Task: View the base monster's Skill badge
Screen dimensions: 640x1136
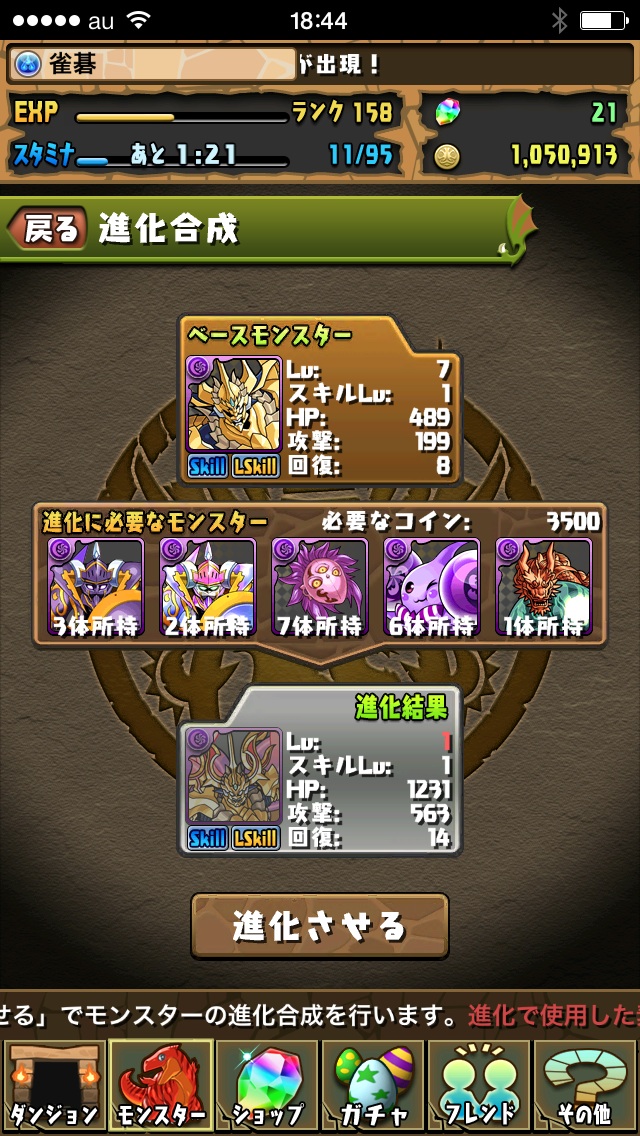Action: click(x=208, y=467)
